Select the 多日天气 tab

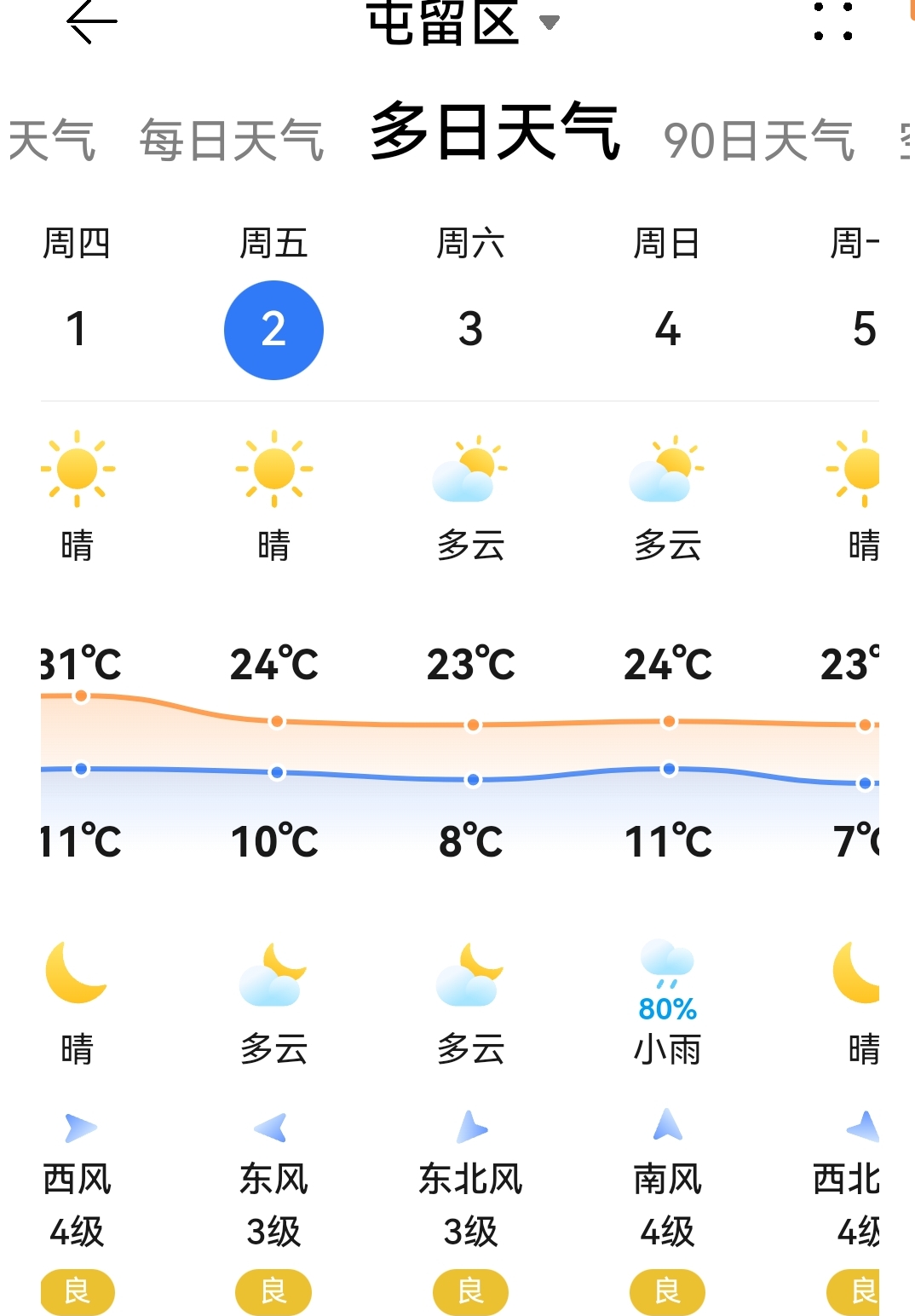tap(495, 132)
